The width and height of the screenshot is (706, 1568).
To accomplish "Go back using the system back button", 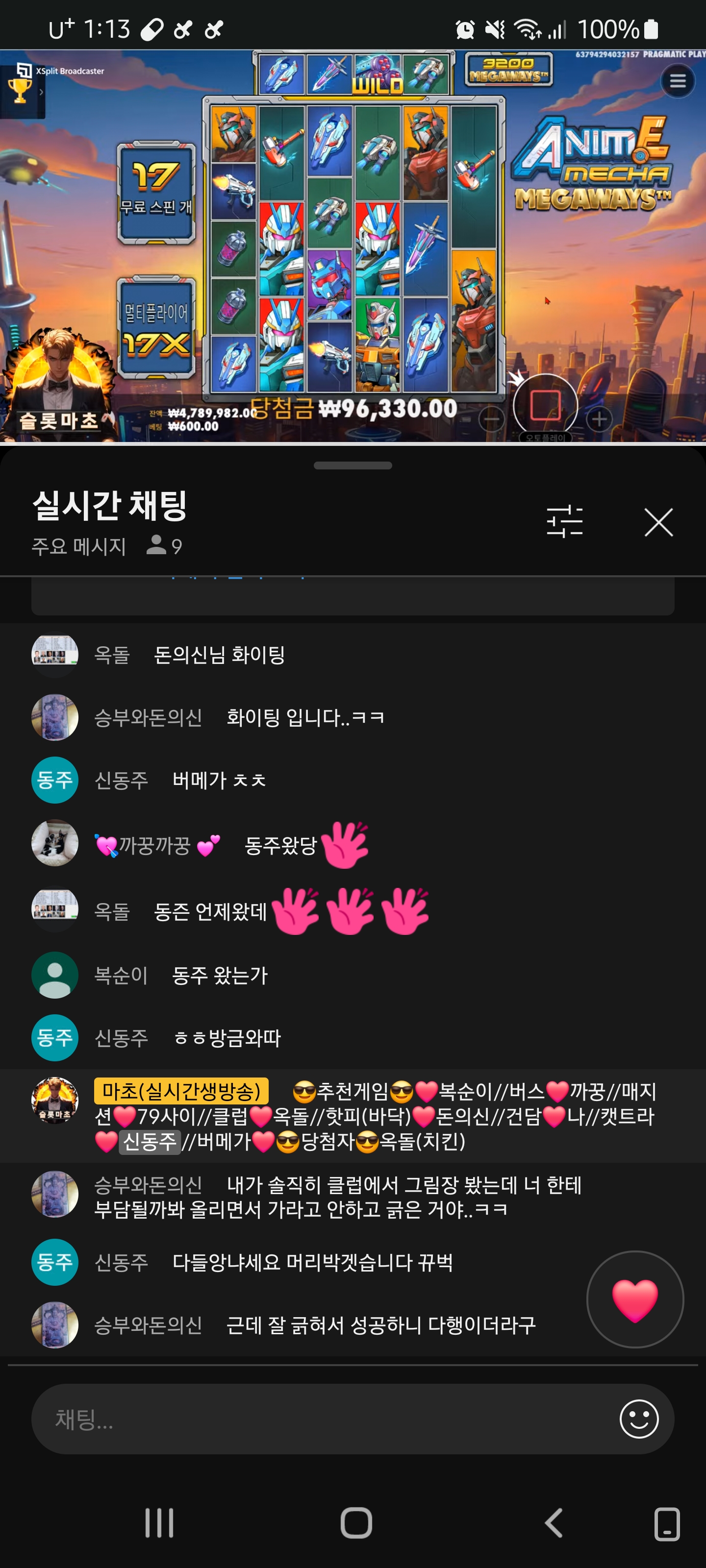I will pyautogui.click(x=553, y=1523).
